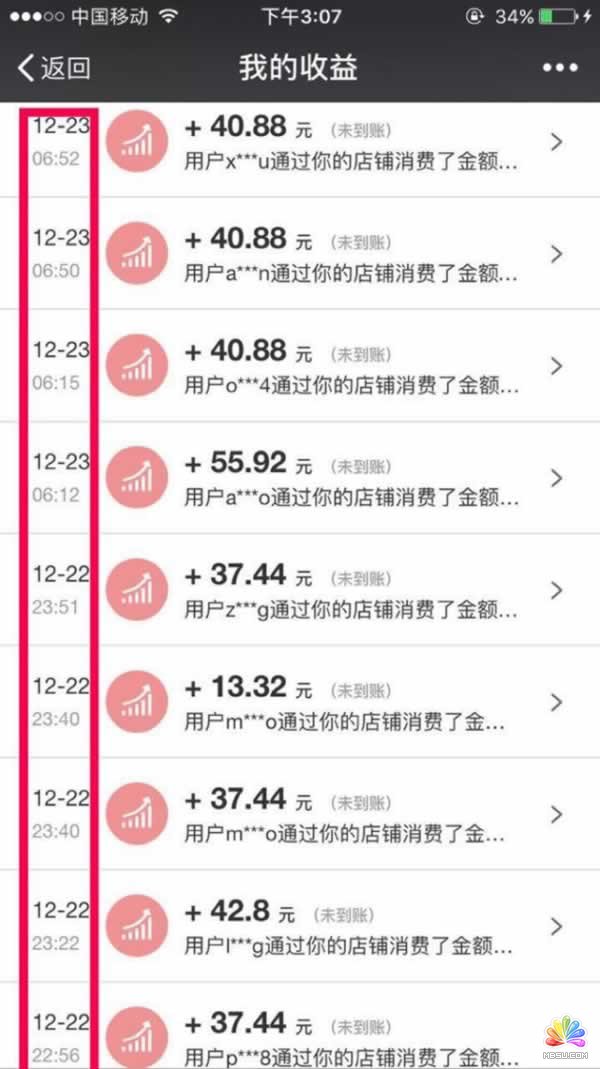Screen dimensions: 600x1069
Task: View the +13.32 元 earning details
Action: click(x=350, y=704)
